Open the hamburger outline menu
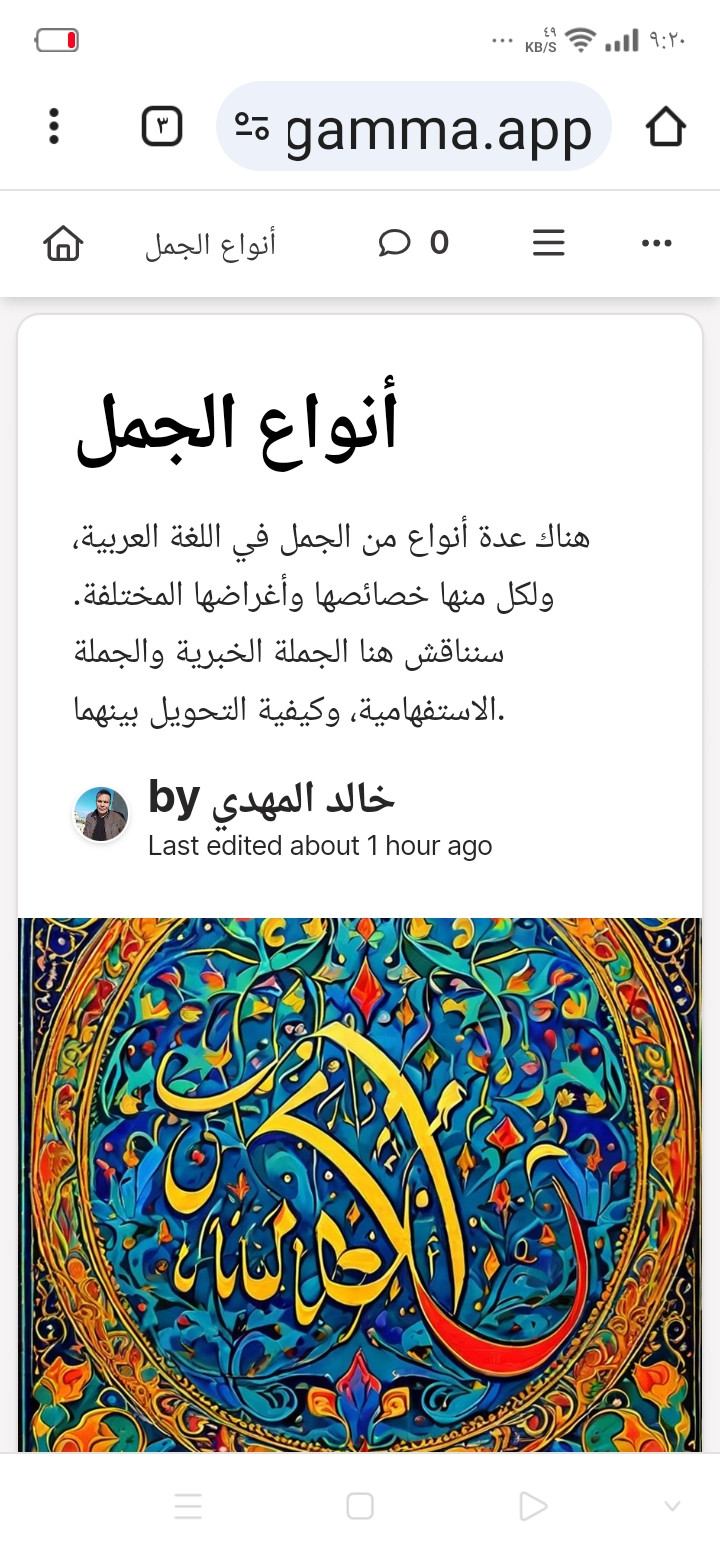 point(548,243)
